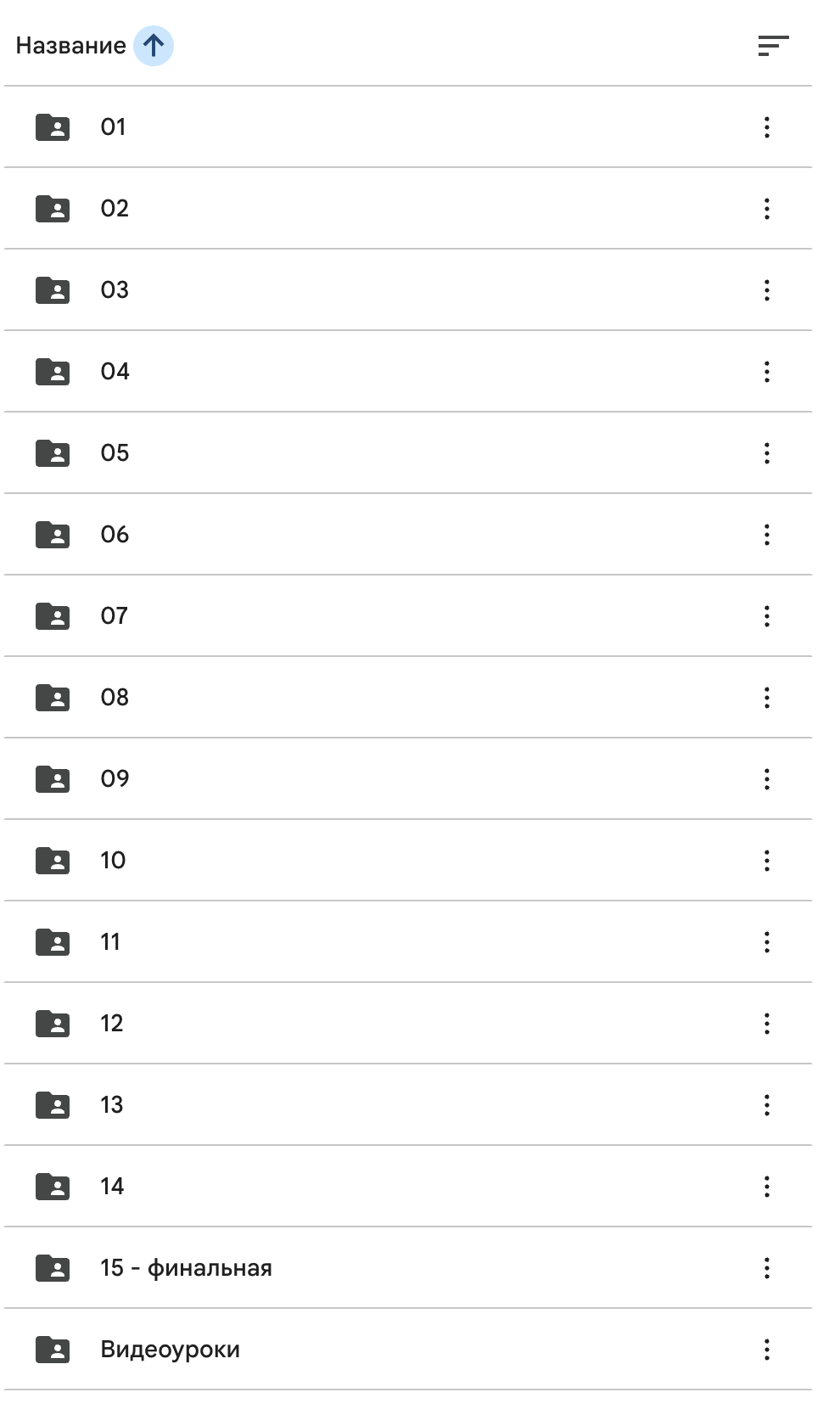Open folder 08
Image resolution: width=840 pixels, height=1426 pixels.
115,698
